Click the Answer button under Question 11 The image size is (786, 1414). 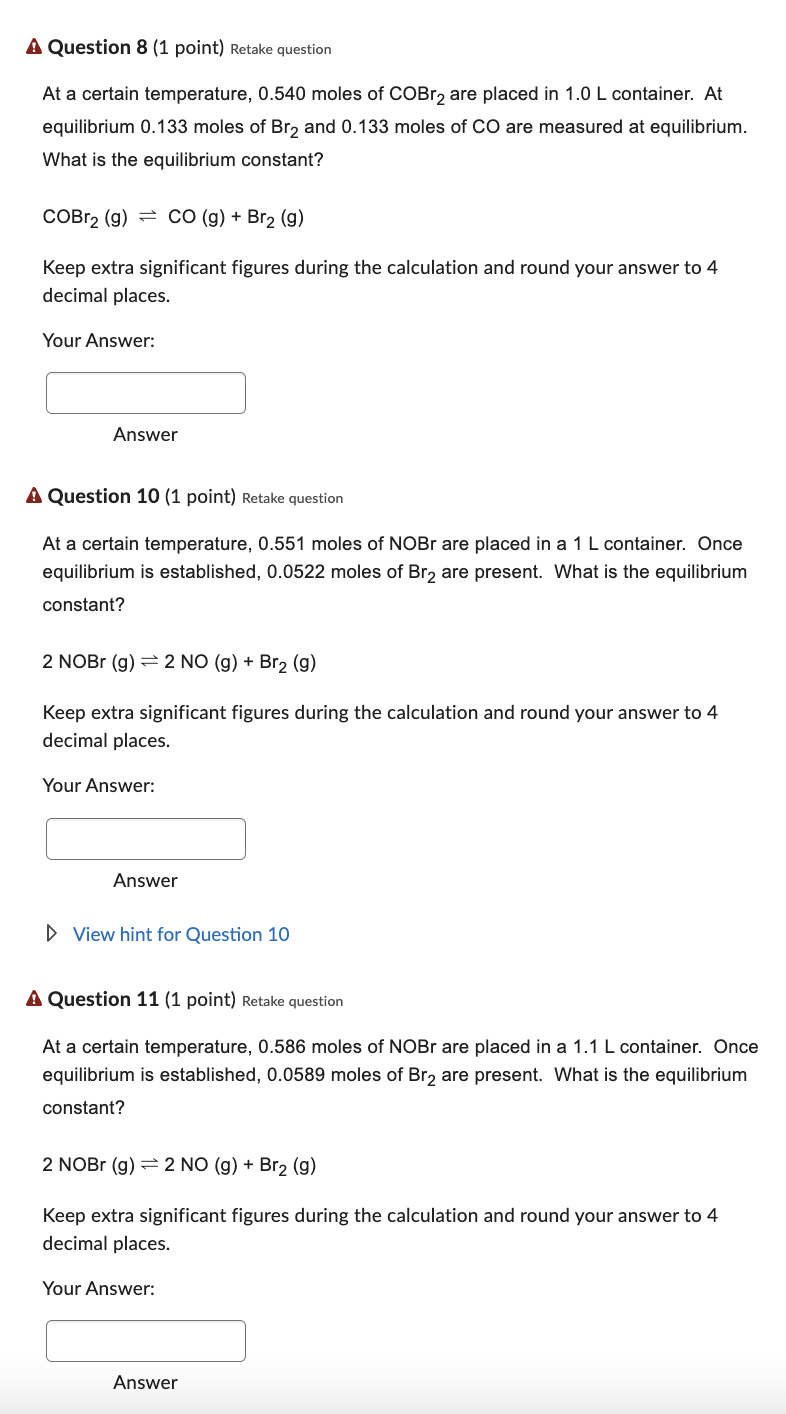pyautogui.click(x=145, y=1382)
